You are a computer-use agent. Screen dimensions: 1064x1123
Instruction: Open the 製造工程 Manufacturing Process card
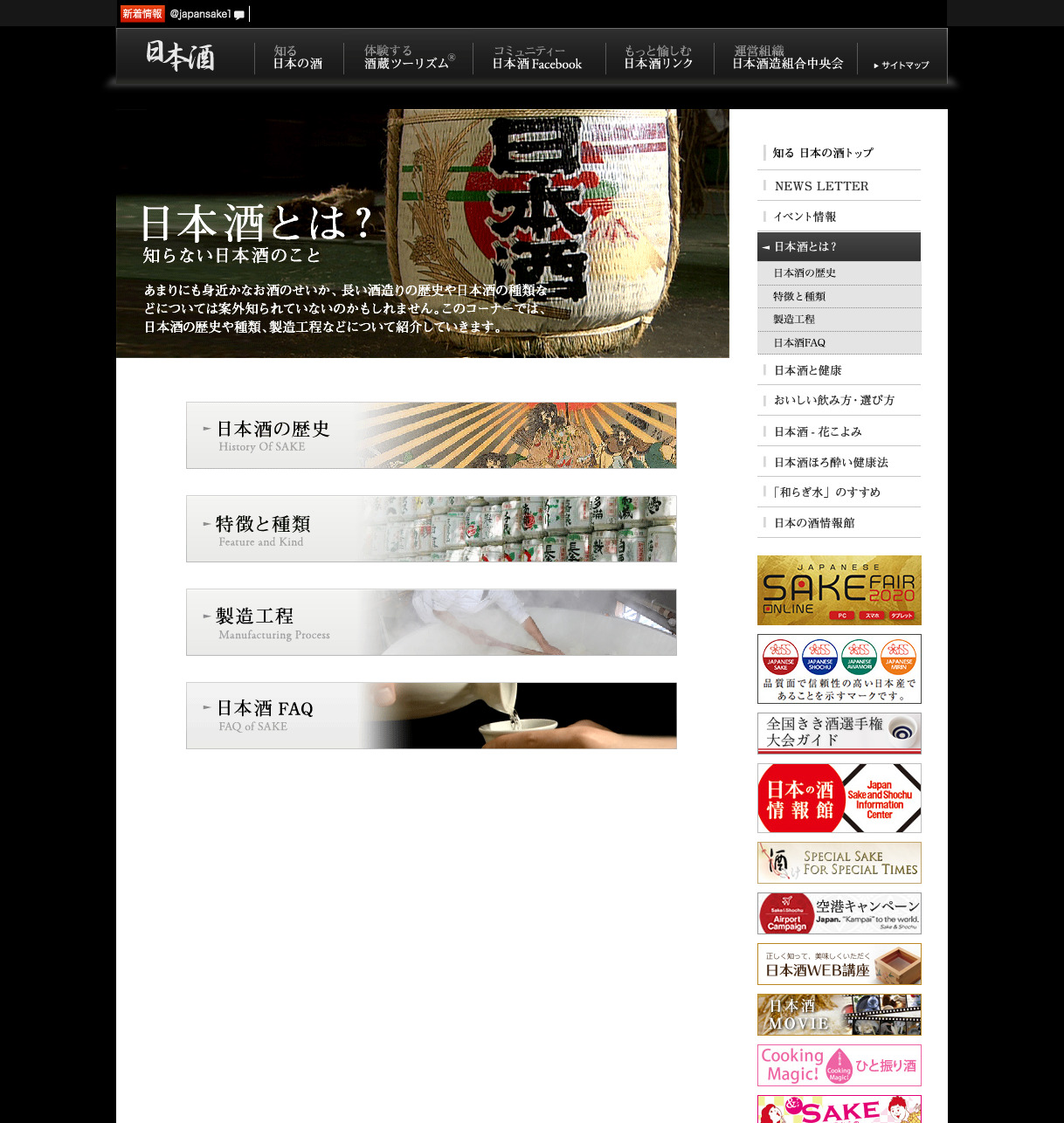coord(431,622)
